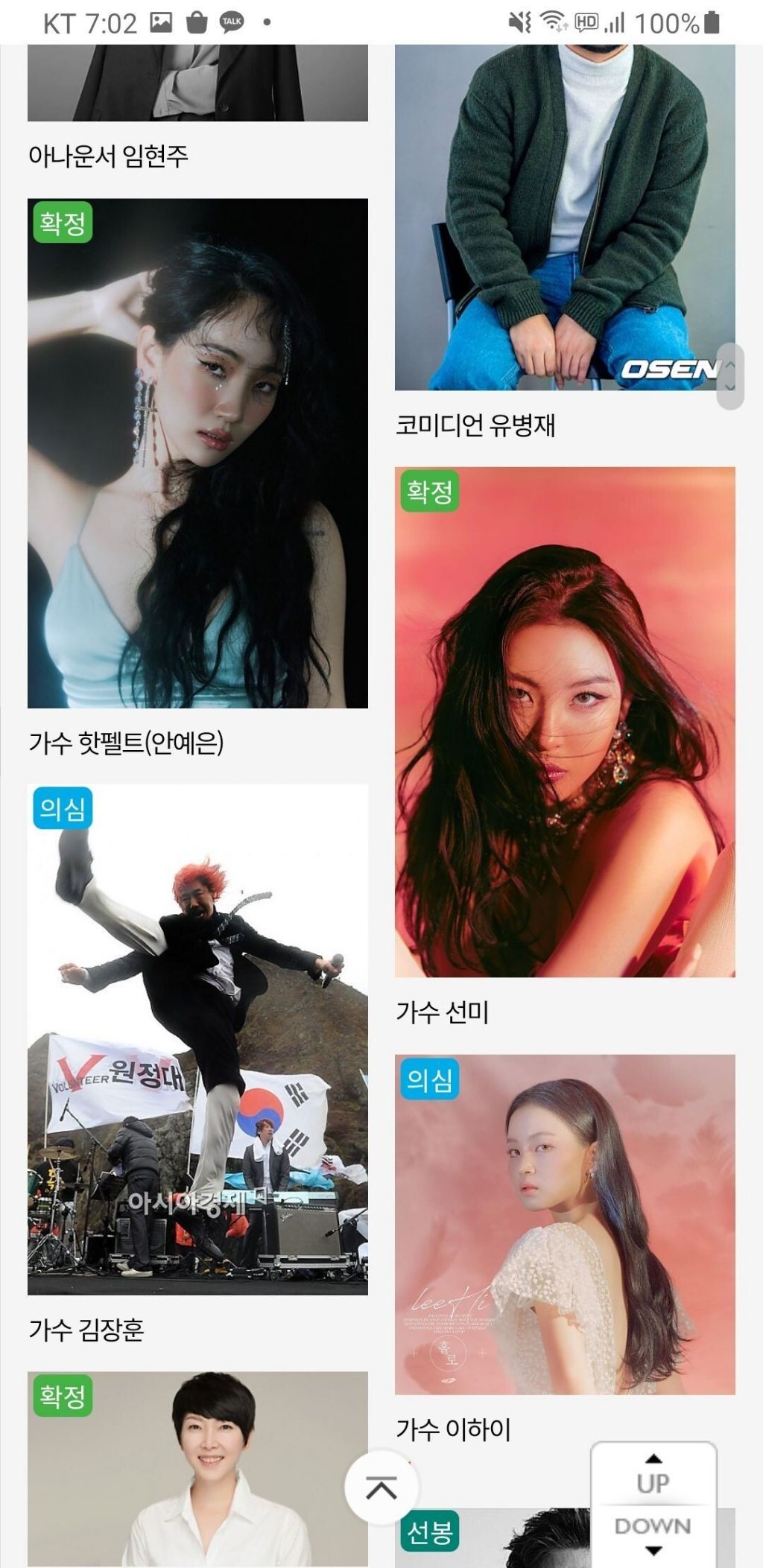Open the 아나운서 임현주 card
The image size is (763, 1568).
coord(197,82)
